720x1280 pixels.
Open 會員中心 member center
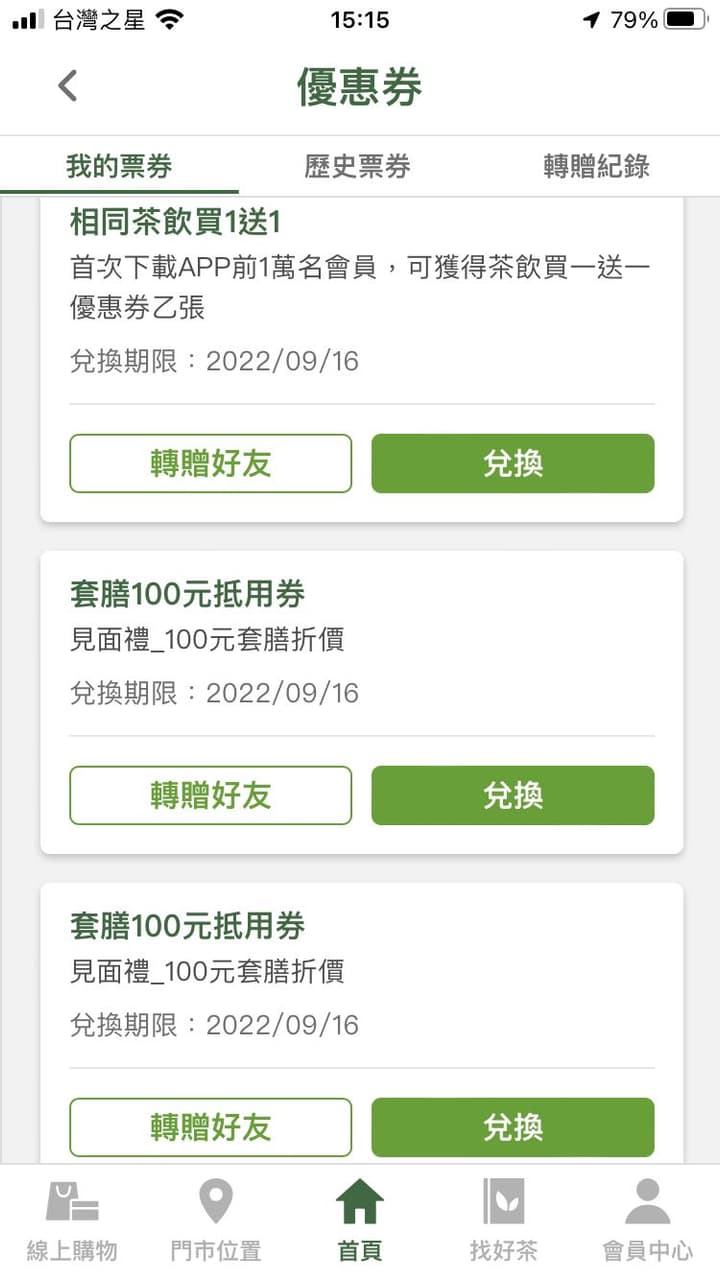point(647,1221)
